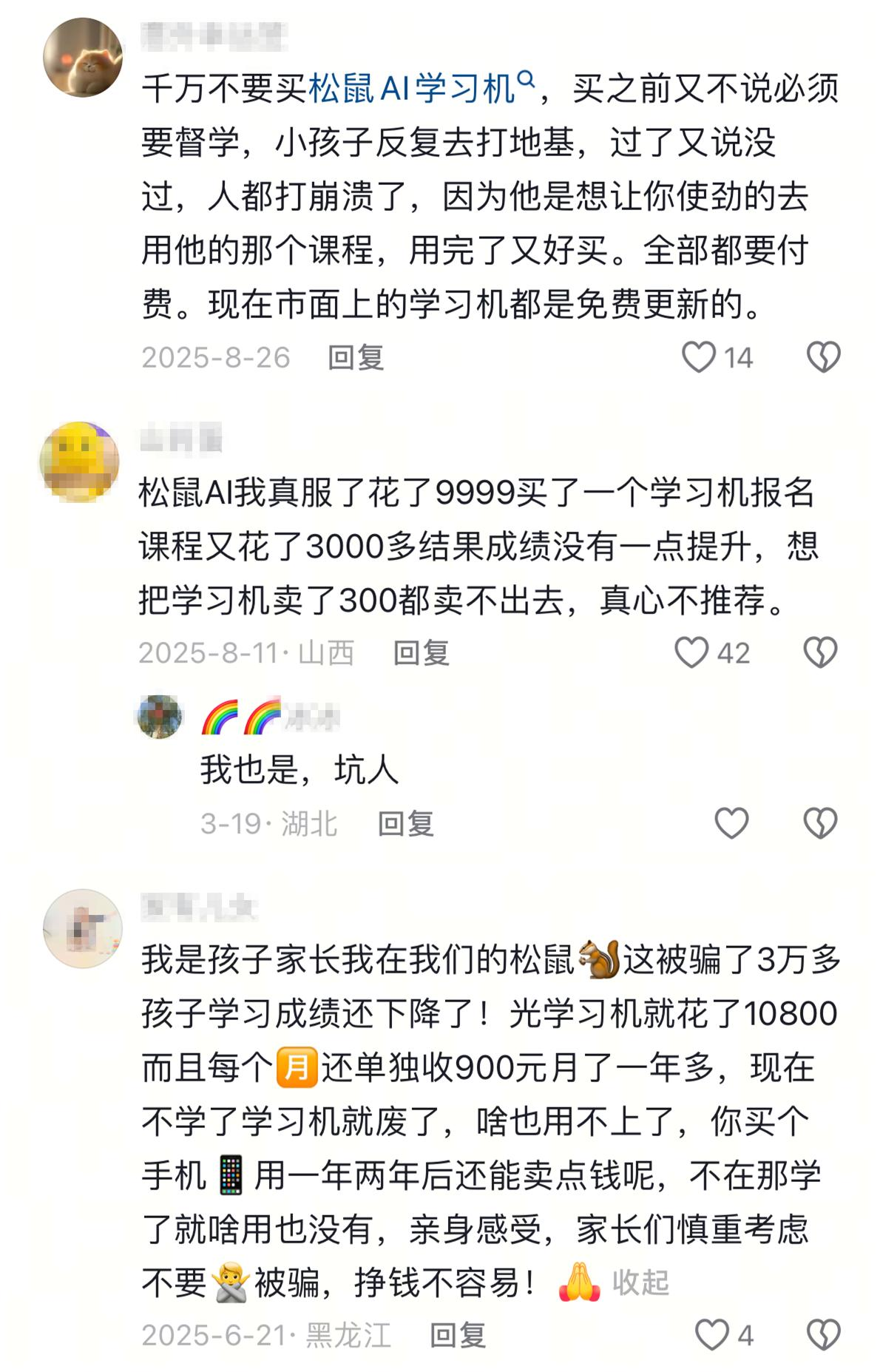Like the comment dated 2025-8-26

[x=698, y=357]
